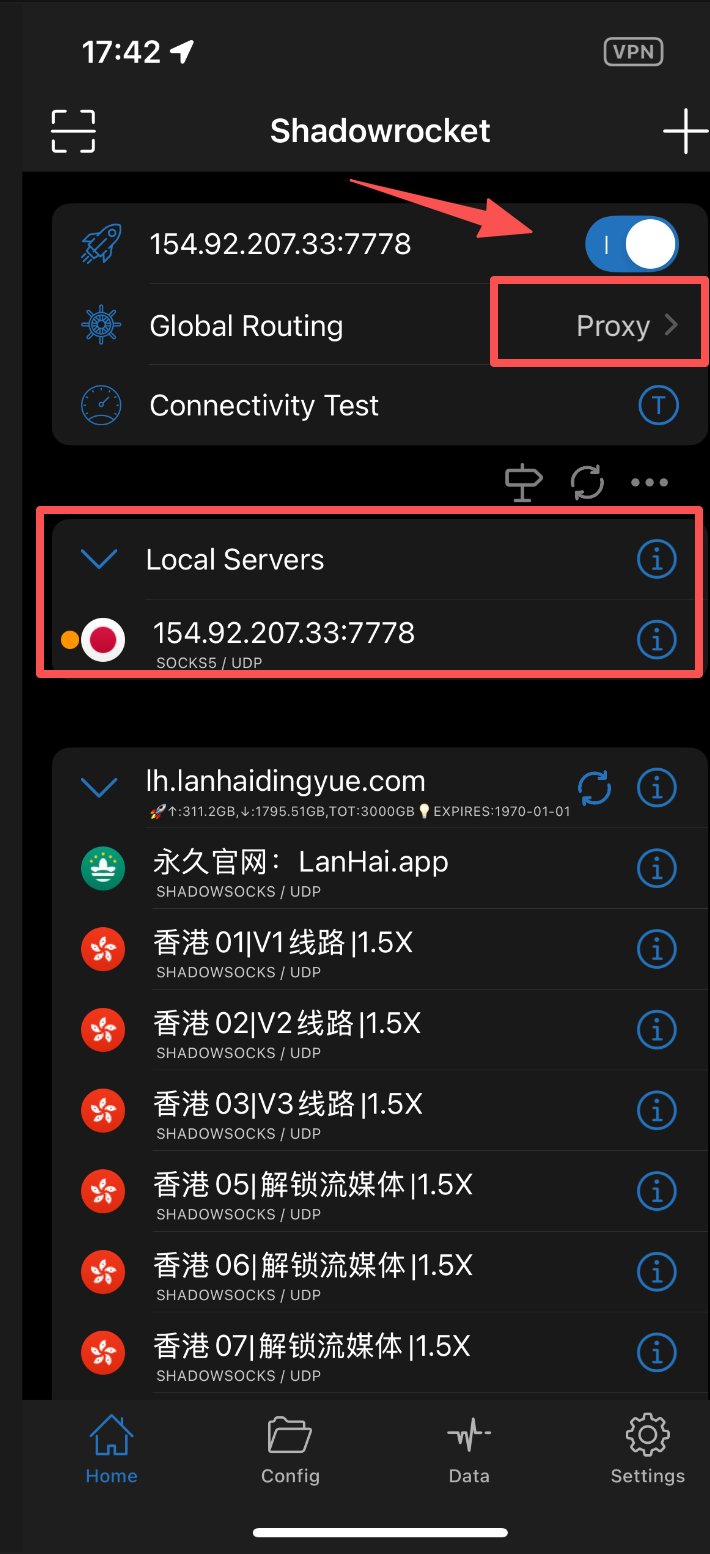Viewport: 710px width, 1554px height.
Task: Refresh the lh.lanhaidingyue.com subscription
Action: (594, 788)
